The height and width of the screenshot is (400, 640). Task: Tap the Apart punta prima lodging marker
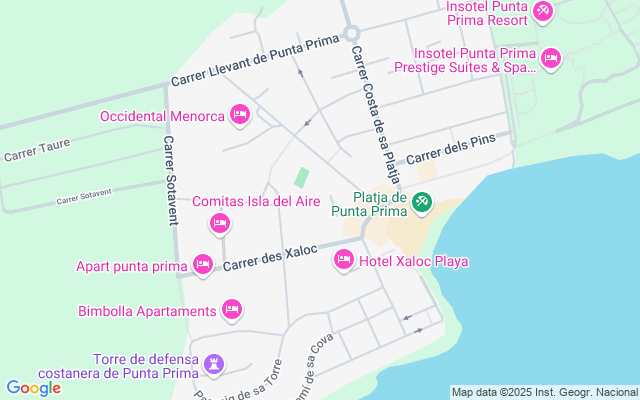click(x=203, y=265)
